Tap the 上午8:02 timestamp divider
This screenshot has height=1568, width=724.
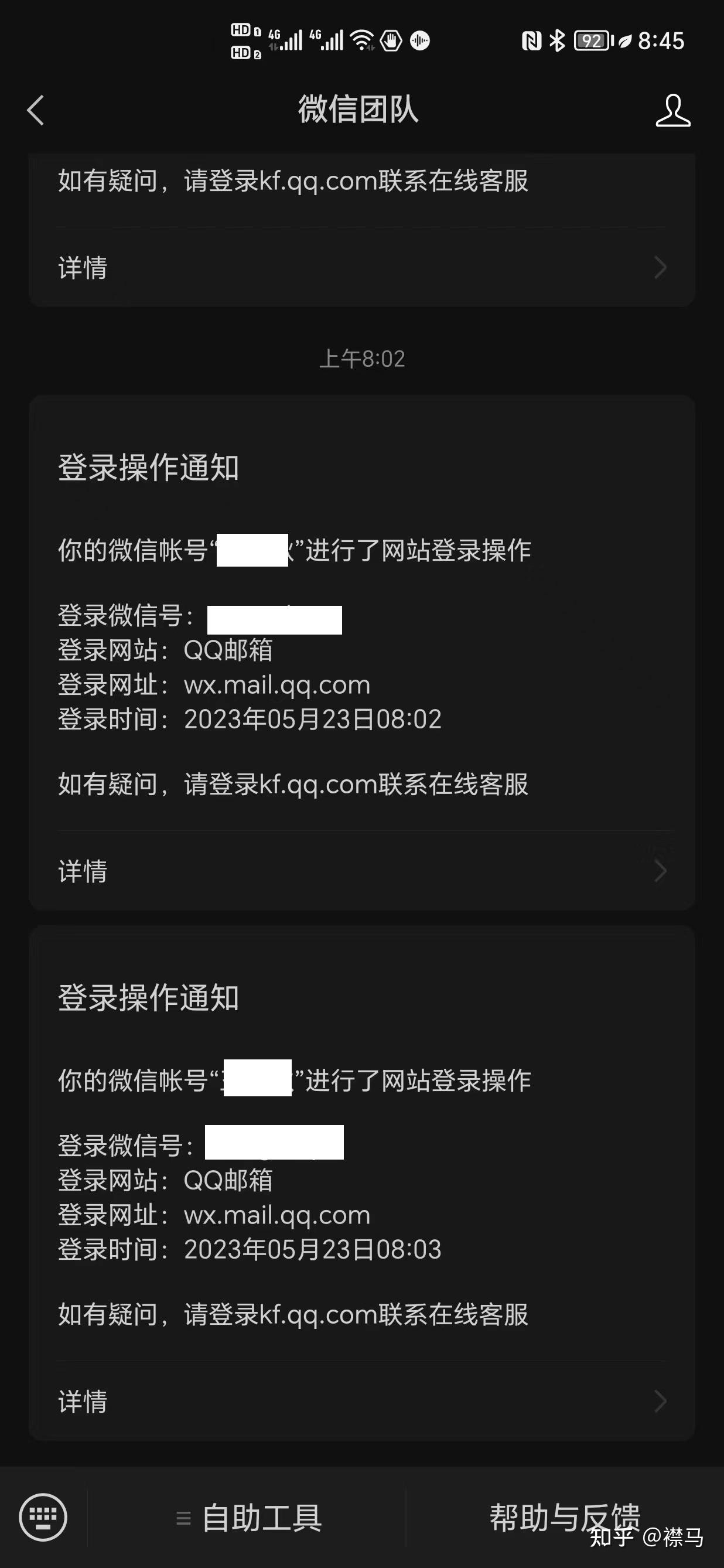(x=361, y=359)
